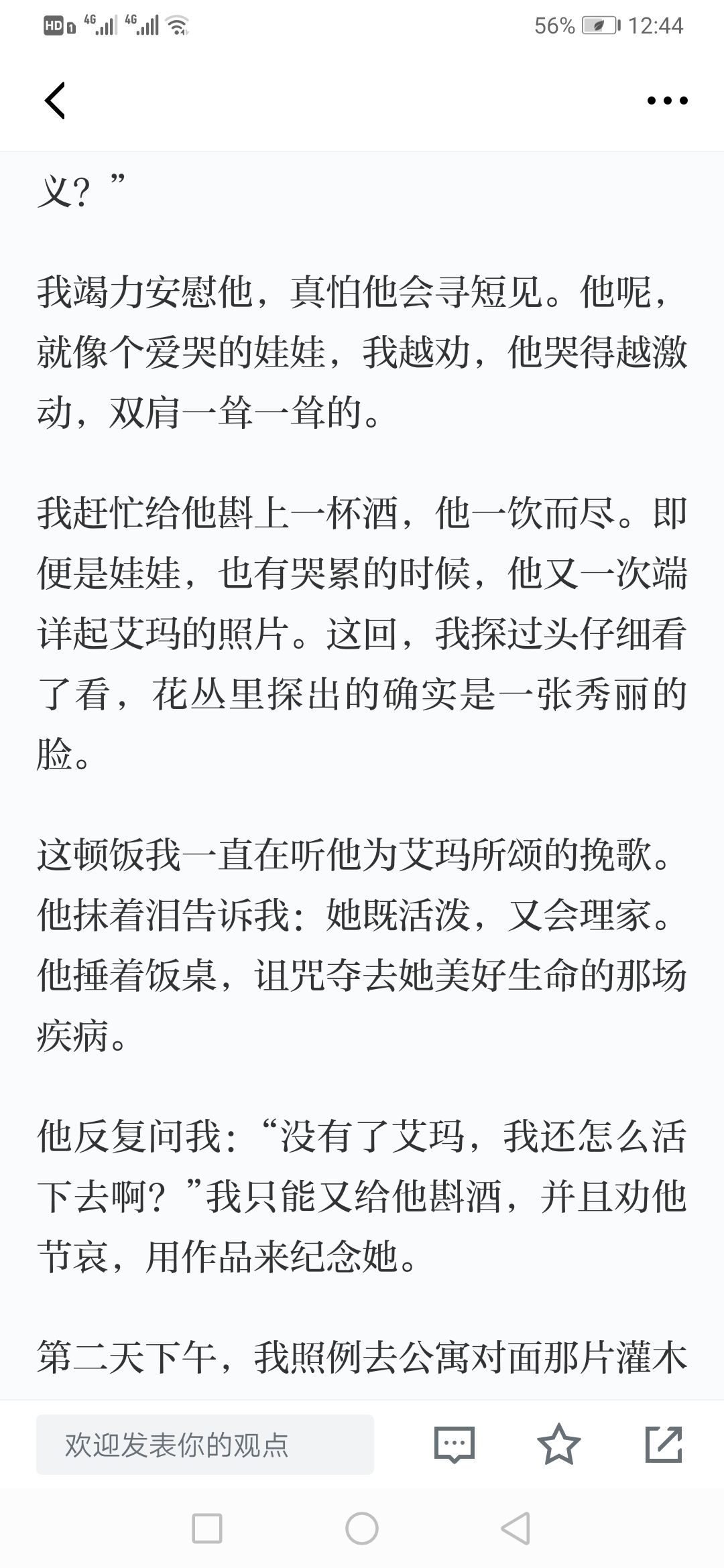Share the article via the share icon
Screen dimensions: 724x1568
pos(664,1445)
